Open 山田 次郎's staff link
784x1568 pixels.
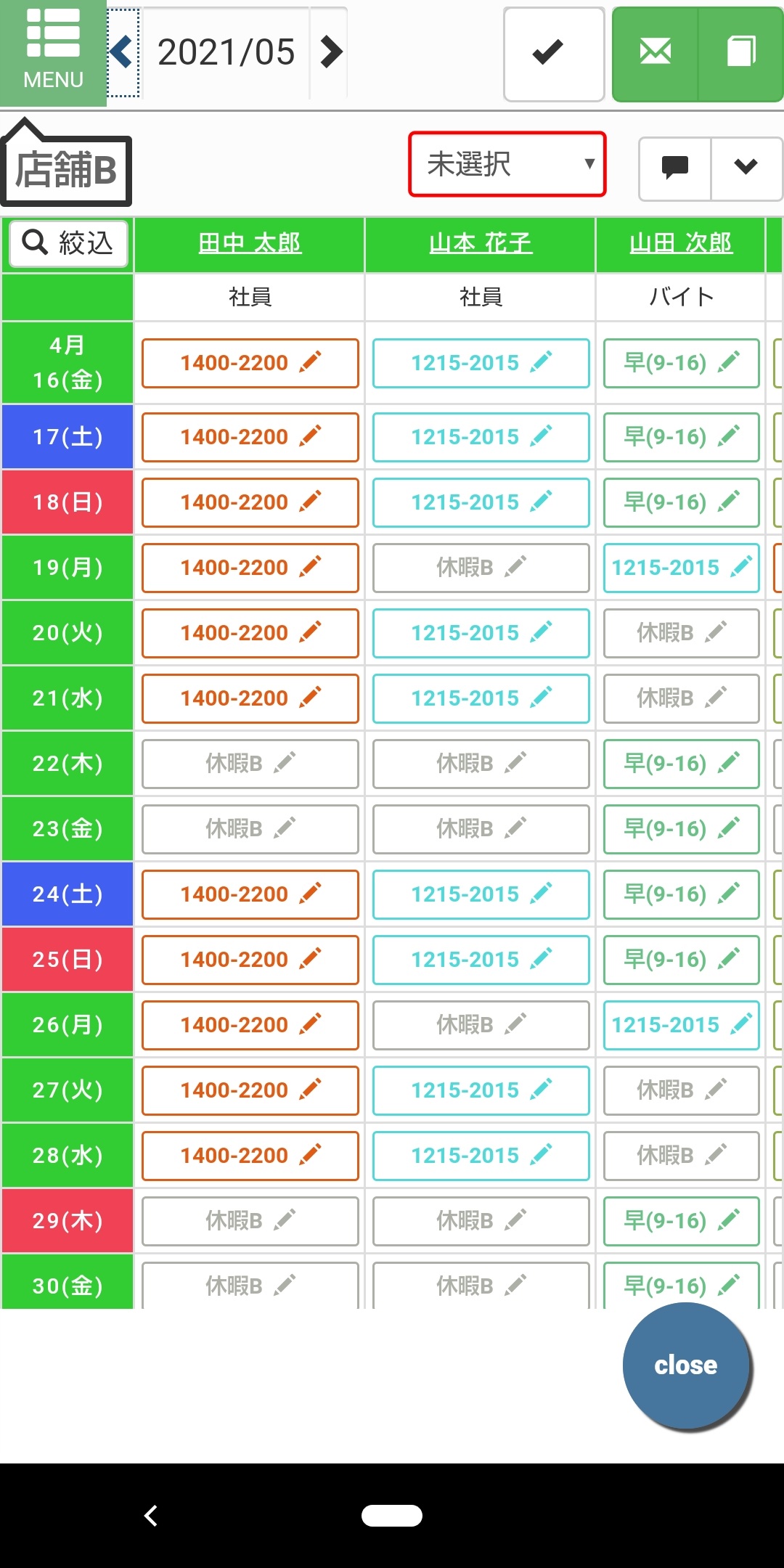[x=681, y=243]
